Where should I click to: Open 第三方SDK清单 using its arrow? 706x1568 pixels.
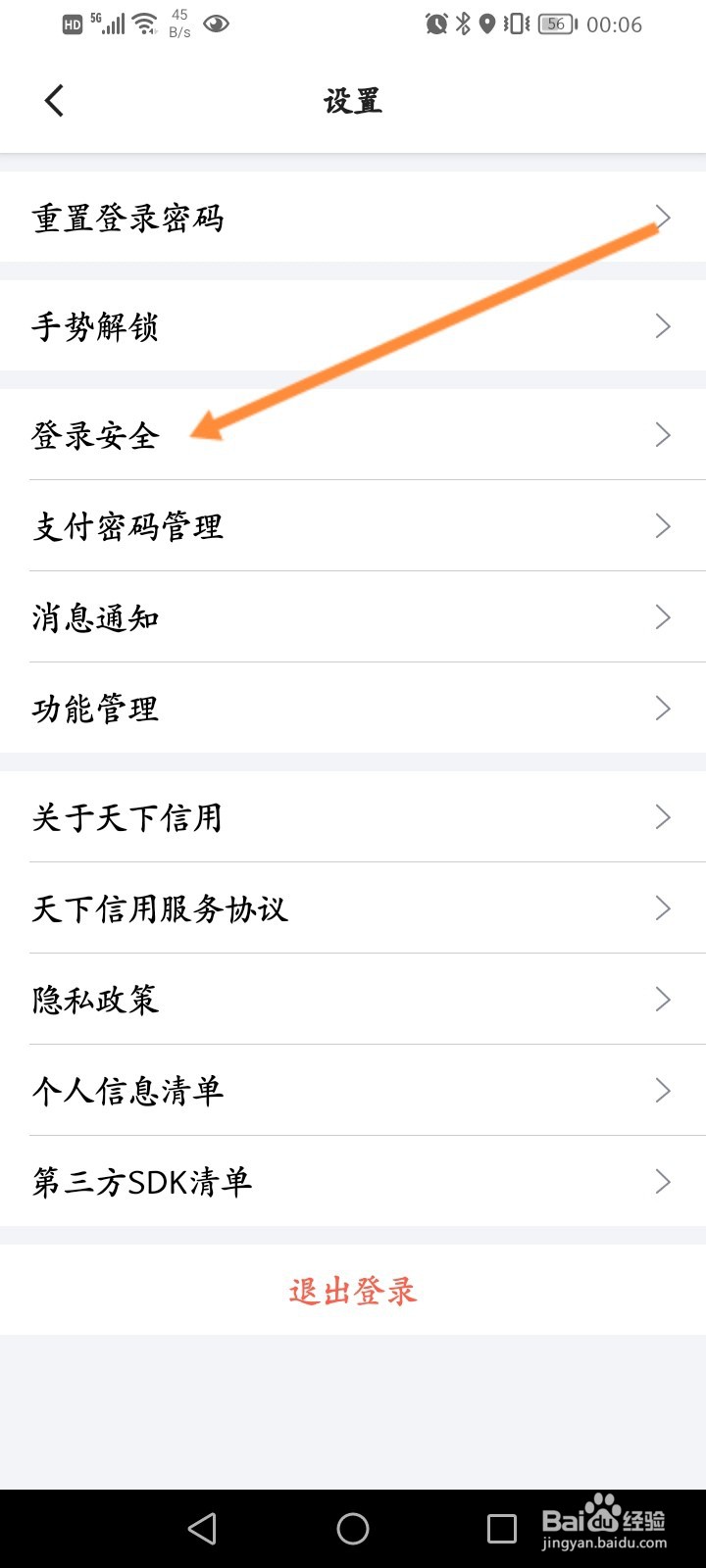(663, 1182)
